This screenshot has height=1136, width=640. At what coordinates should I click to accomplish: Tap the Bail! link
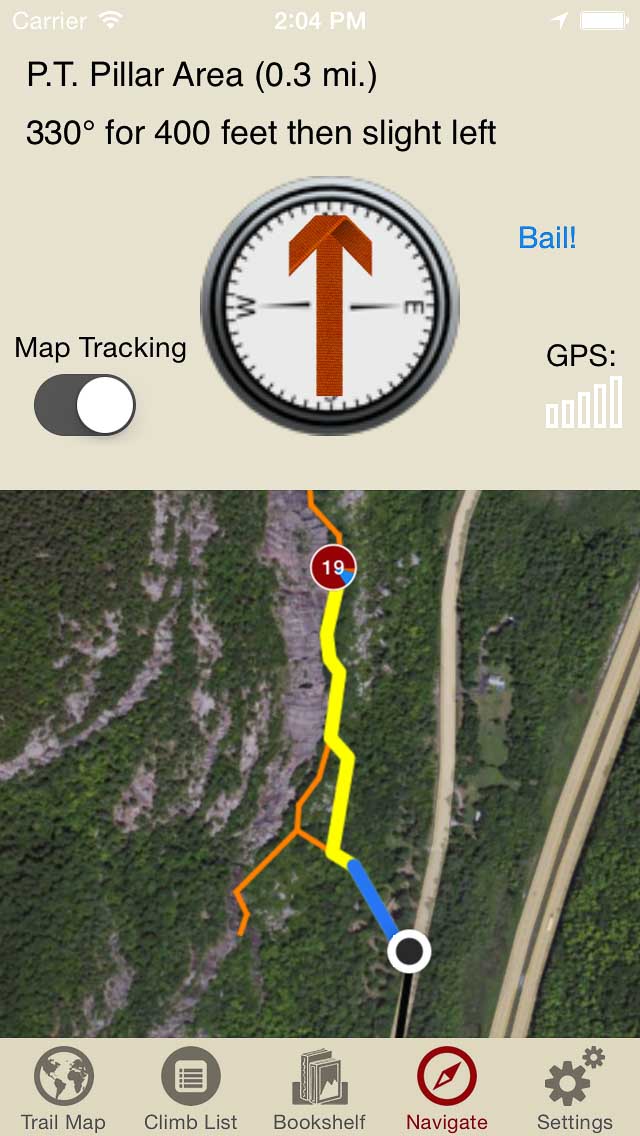[x=547, y=238]
